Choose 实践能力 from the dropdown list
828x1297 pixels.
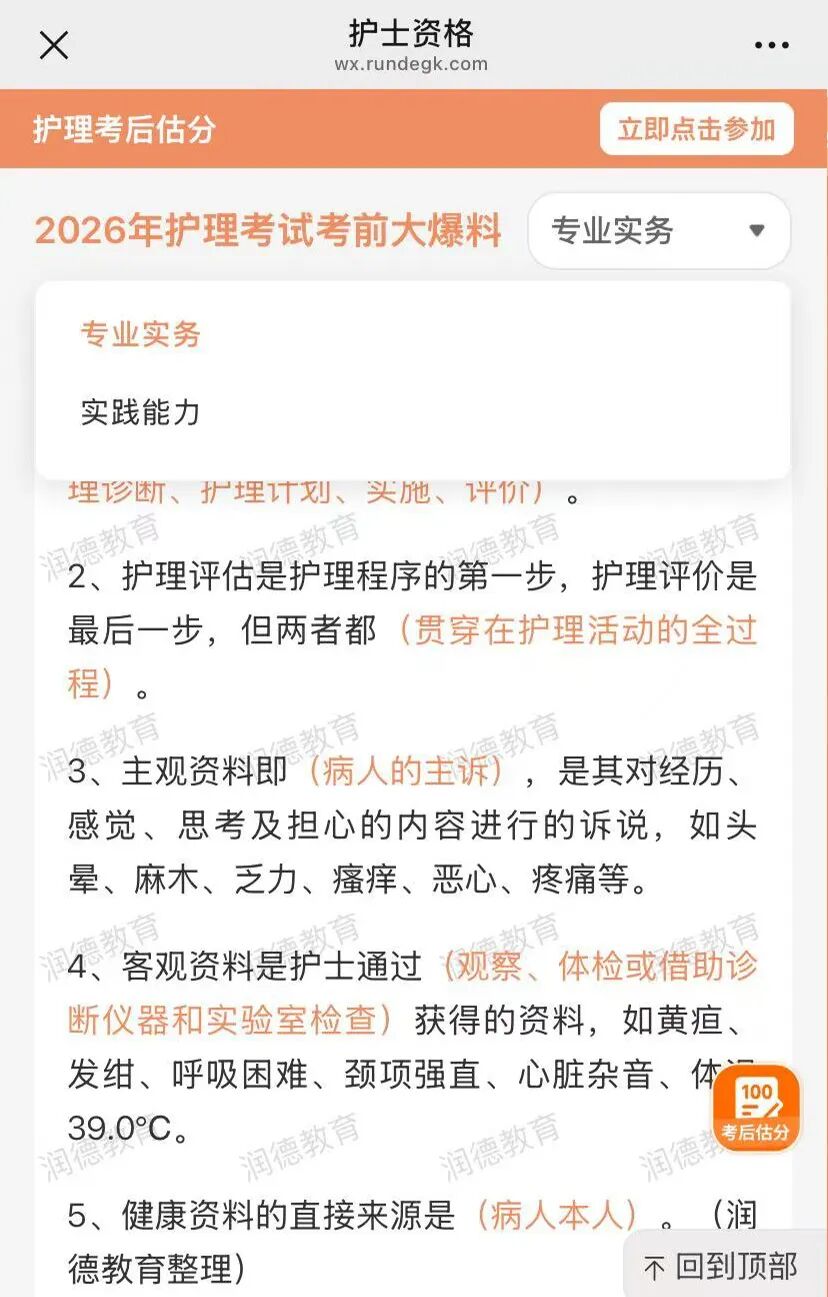(x=141, y=412)
